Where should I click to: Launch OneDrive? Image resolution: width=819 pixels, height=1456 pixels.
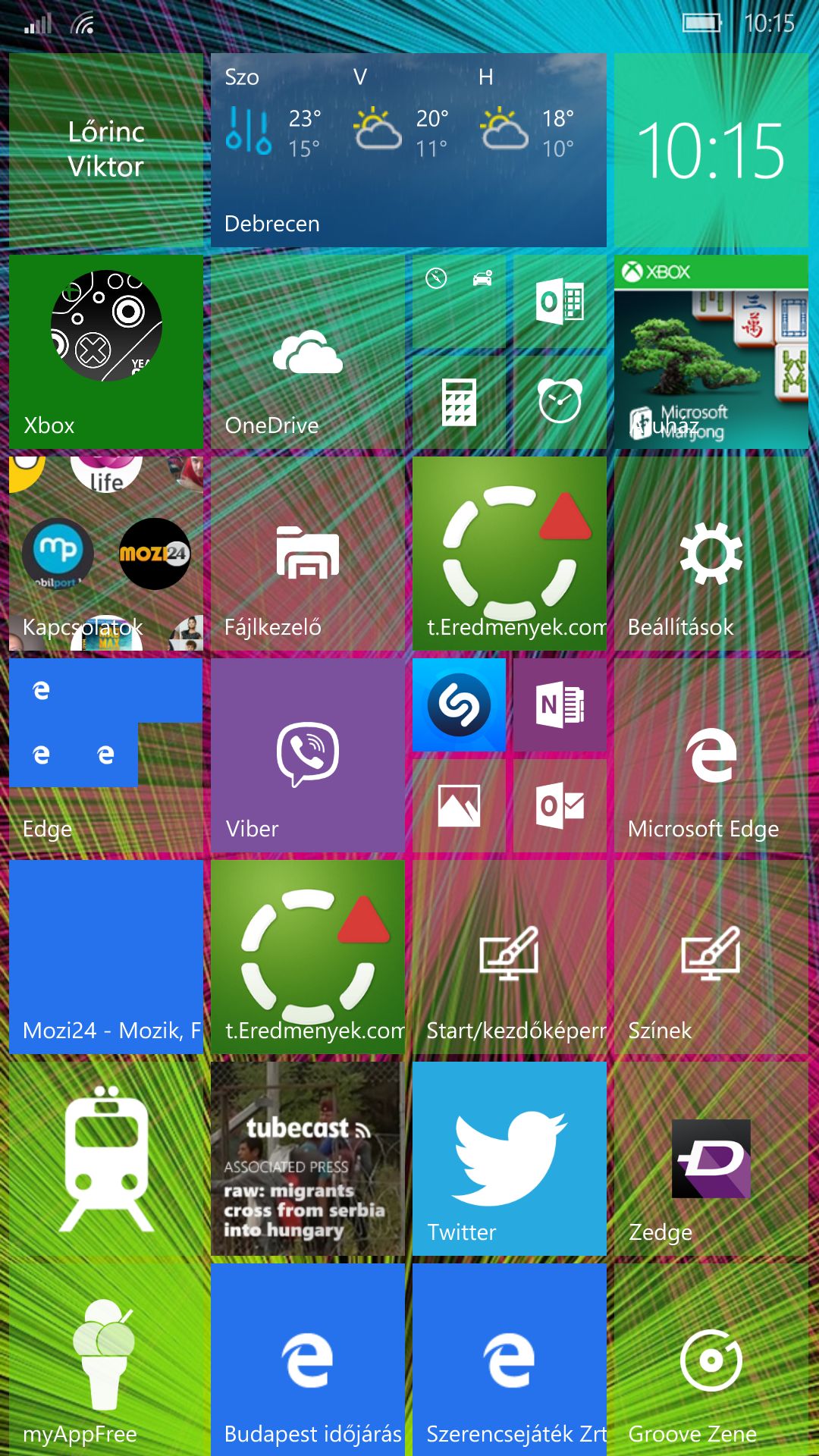pyautogui.click(x=308, y=352)
